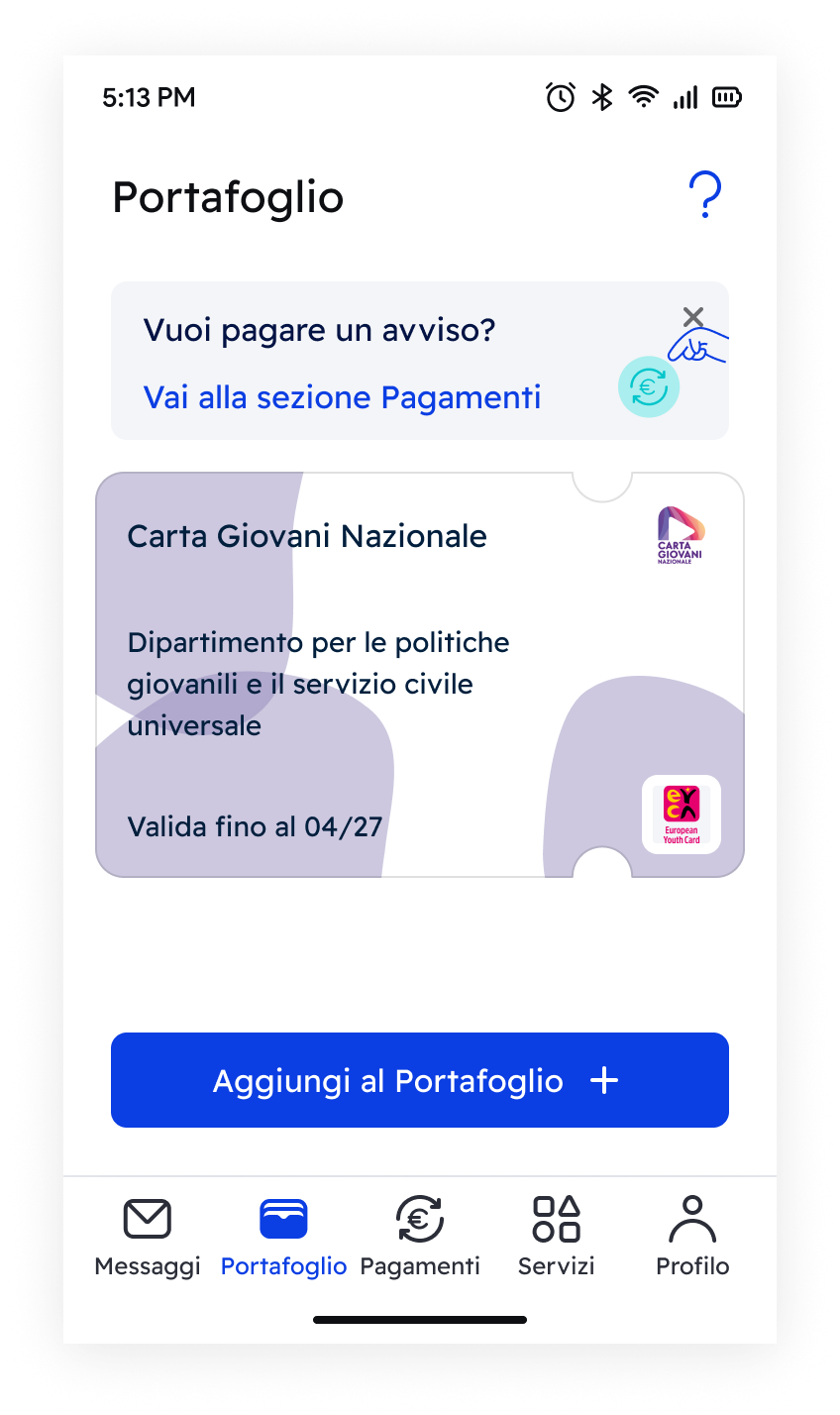
Task: Select the Portafoglio tab
Action: click(x=283, y=1236)
